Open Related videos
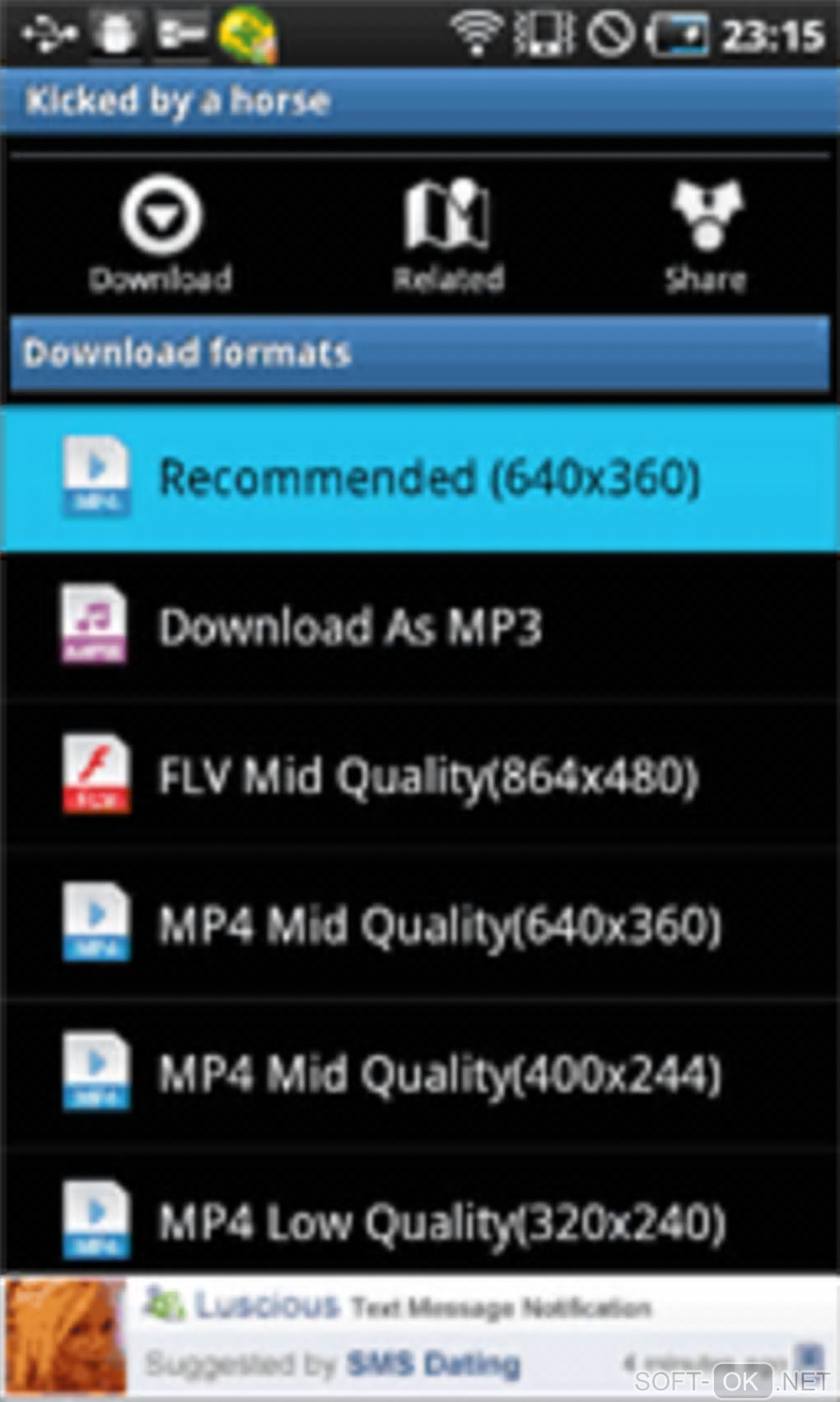 448,235
